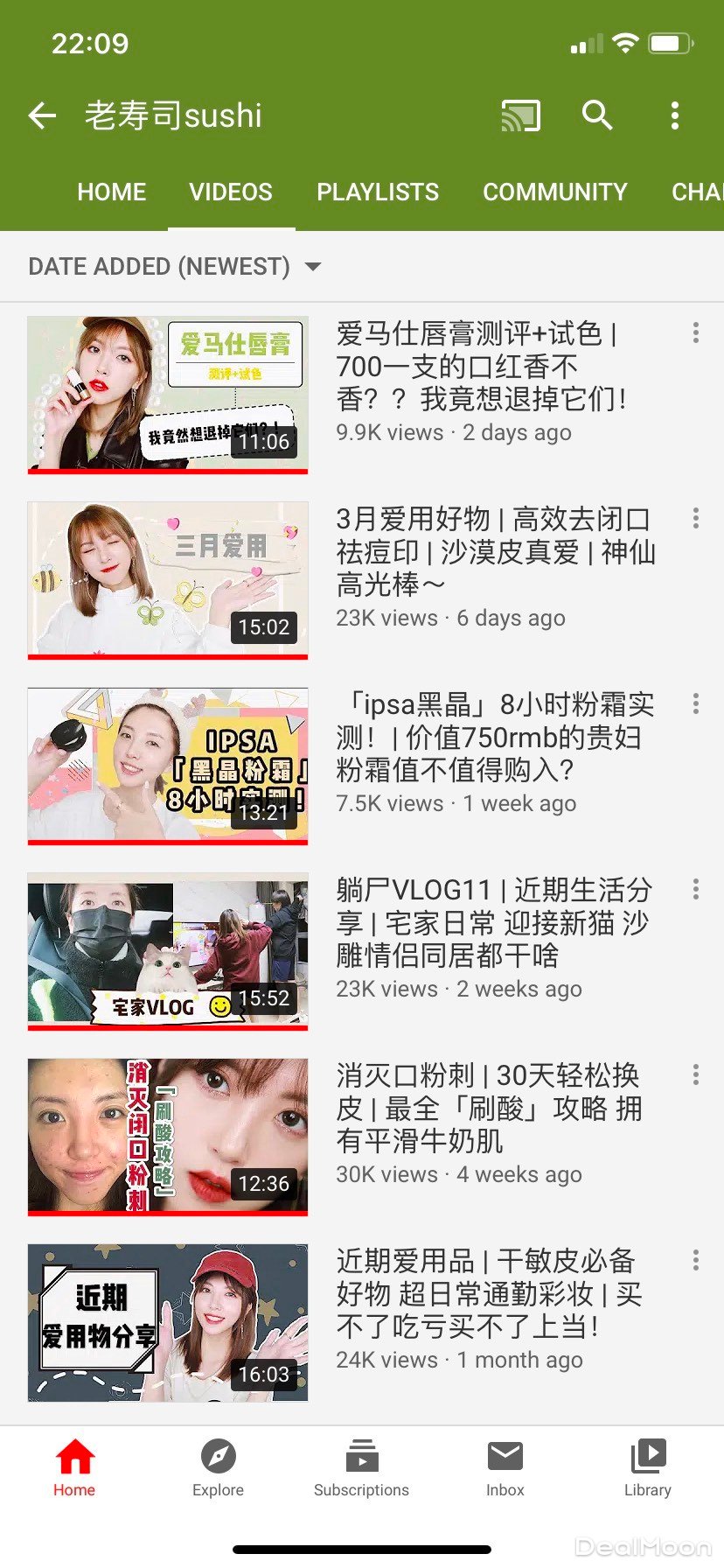Go back from the channel page
Screen dimensions: 724x1568
42,115
